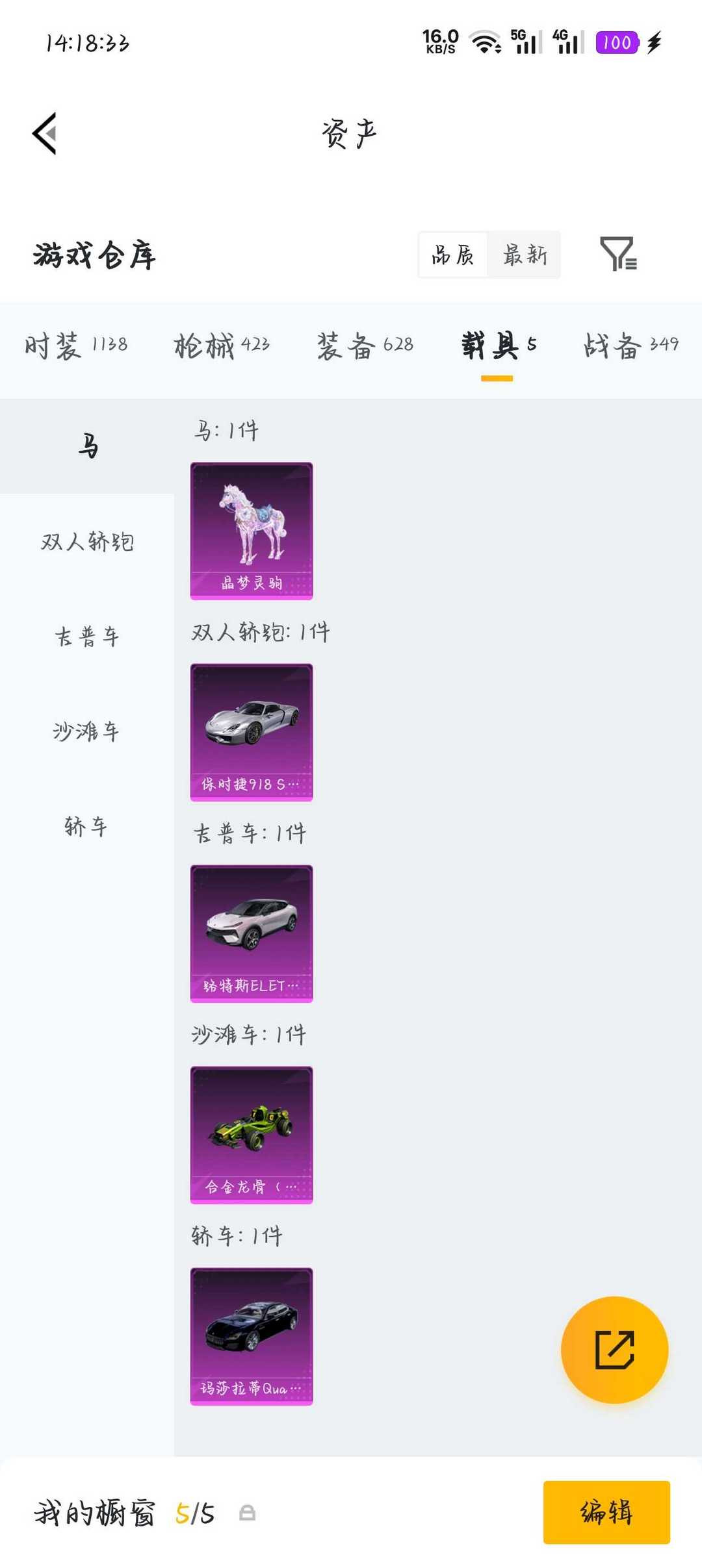Viewport: 702px width, 1568px height.
Task: Select the 载具 tab
Action: tap(499, 346)
